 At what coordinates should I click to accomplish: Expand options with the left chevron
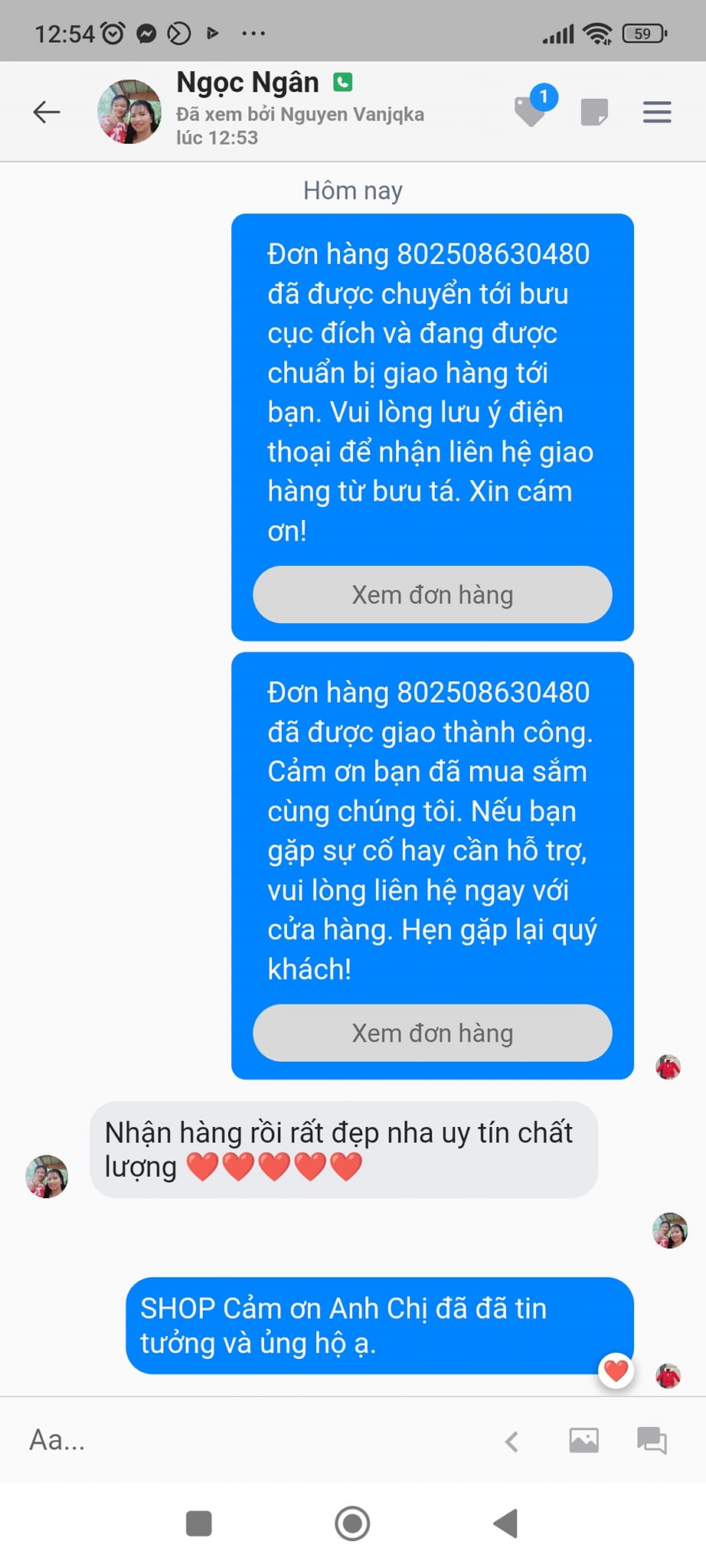coord(512,1442)
